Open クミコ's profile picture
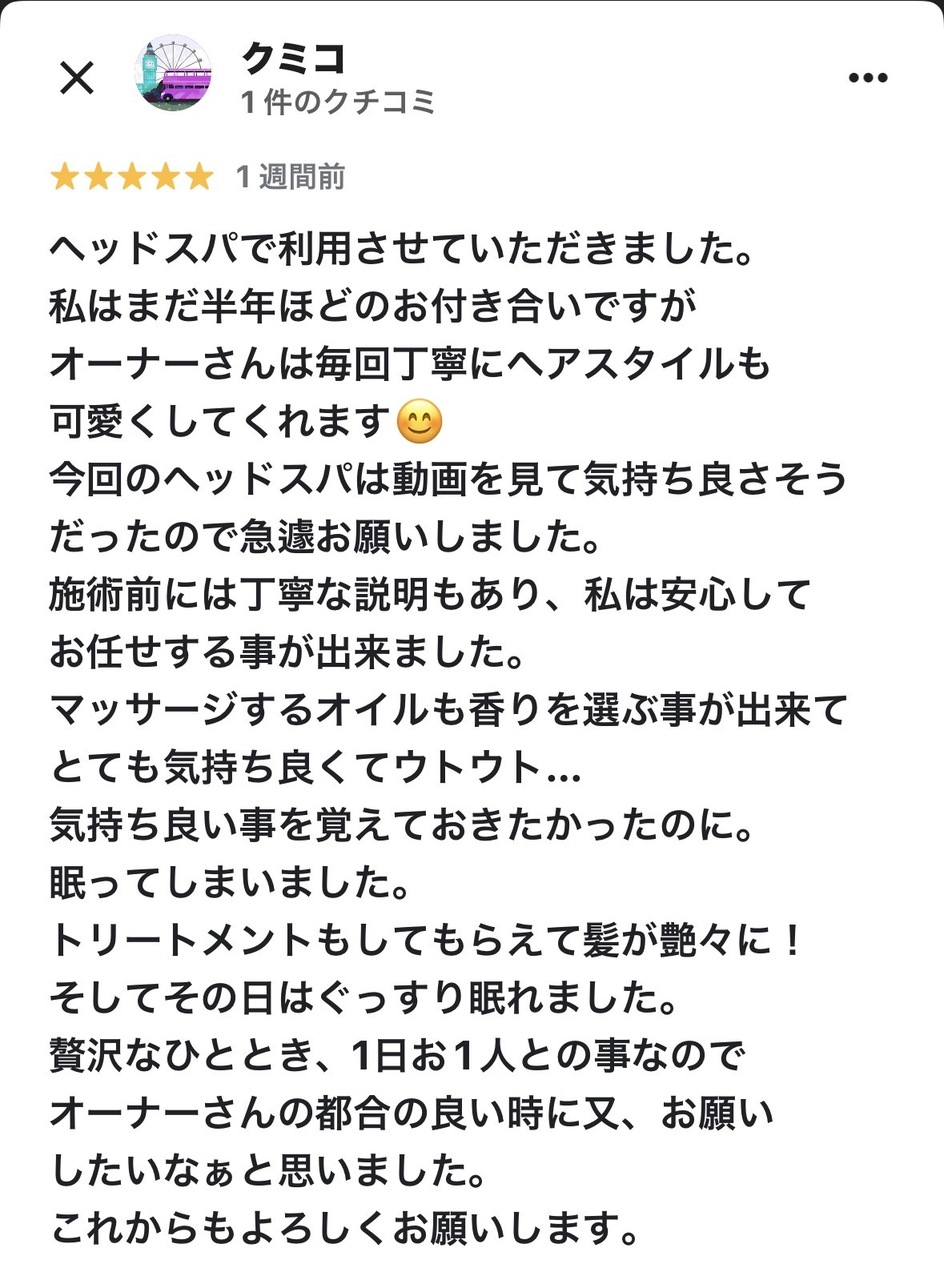Viewport: 944px width, 1280px height. coord(173,72)
